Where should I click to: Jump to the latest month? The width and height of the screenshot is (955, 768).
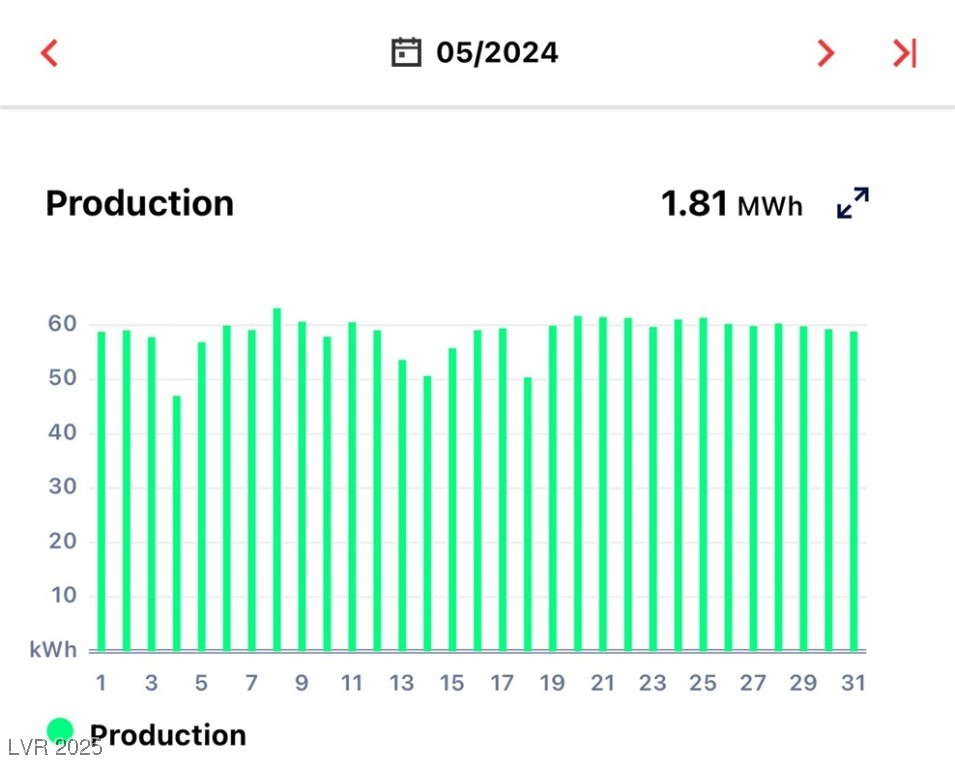point(904,53)
